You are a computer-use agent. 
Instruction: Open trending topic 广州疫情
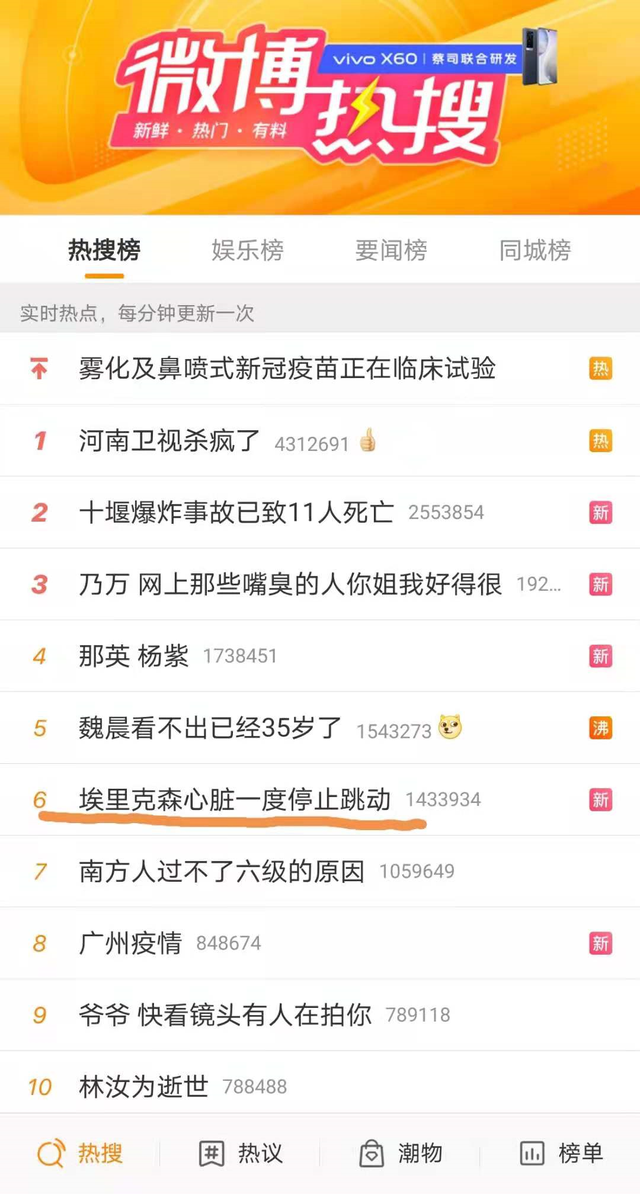coord(131,943)
